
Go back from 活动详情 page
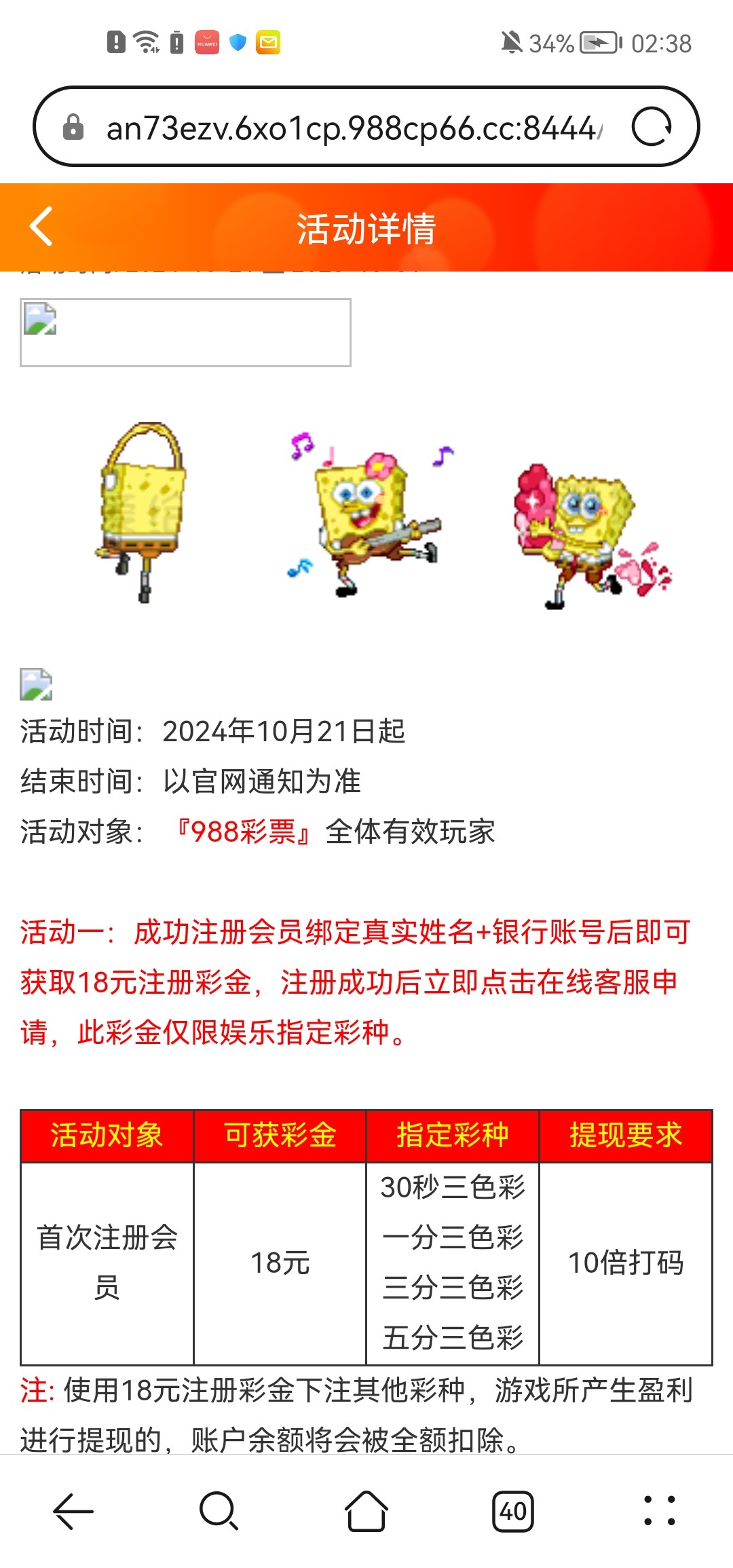click(x=42, y=227)
